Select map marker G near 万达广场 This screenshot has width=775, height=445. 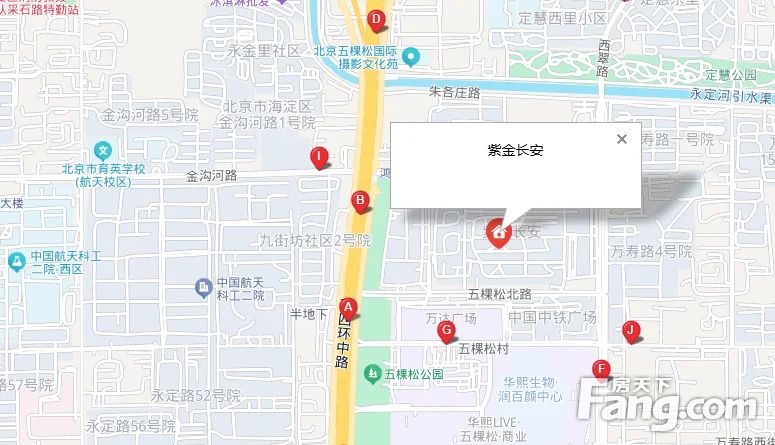(447, 329)
